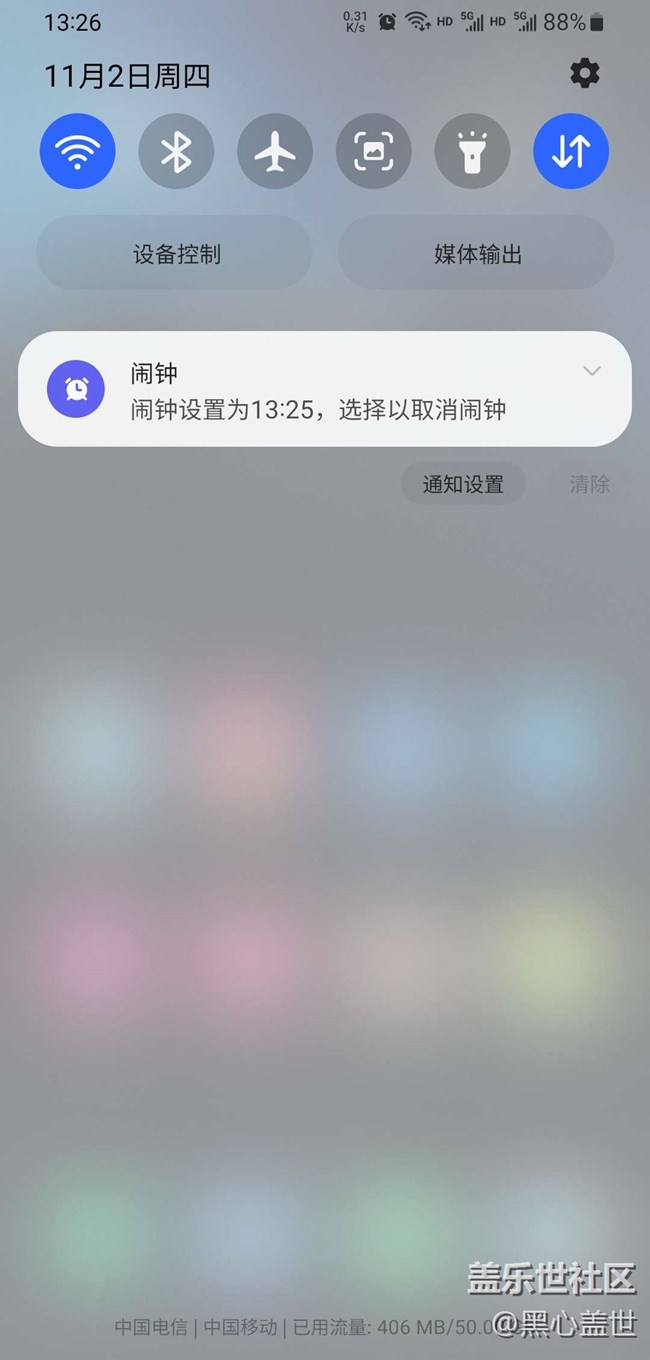Open the 闹钟 alarm notification
650x1360 pixels.
320,390
